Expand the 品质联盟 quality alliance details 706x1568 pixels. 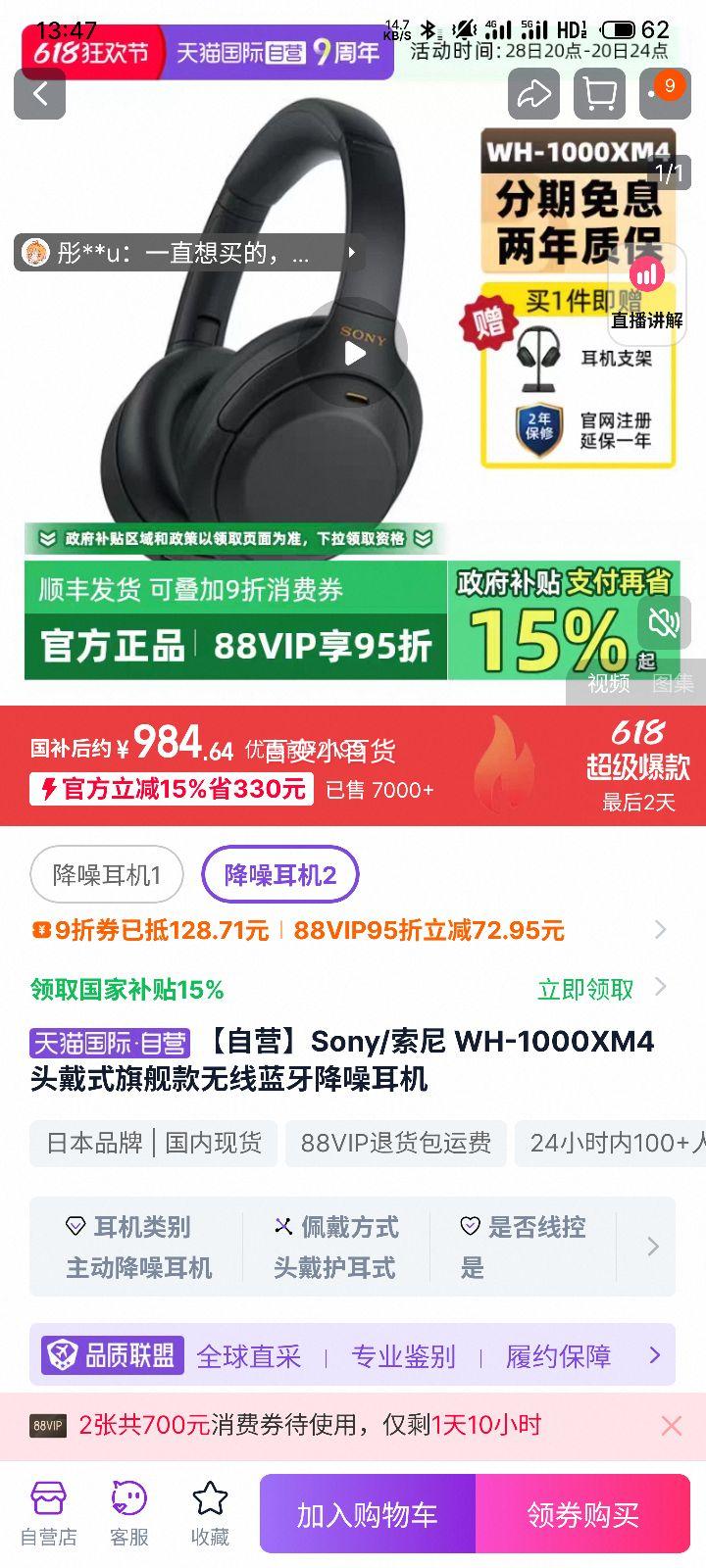coord(654,1355)
